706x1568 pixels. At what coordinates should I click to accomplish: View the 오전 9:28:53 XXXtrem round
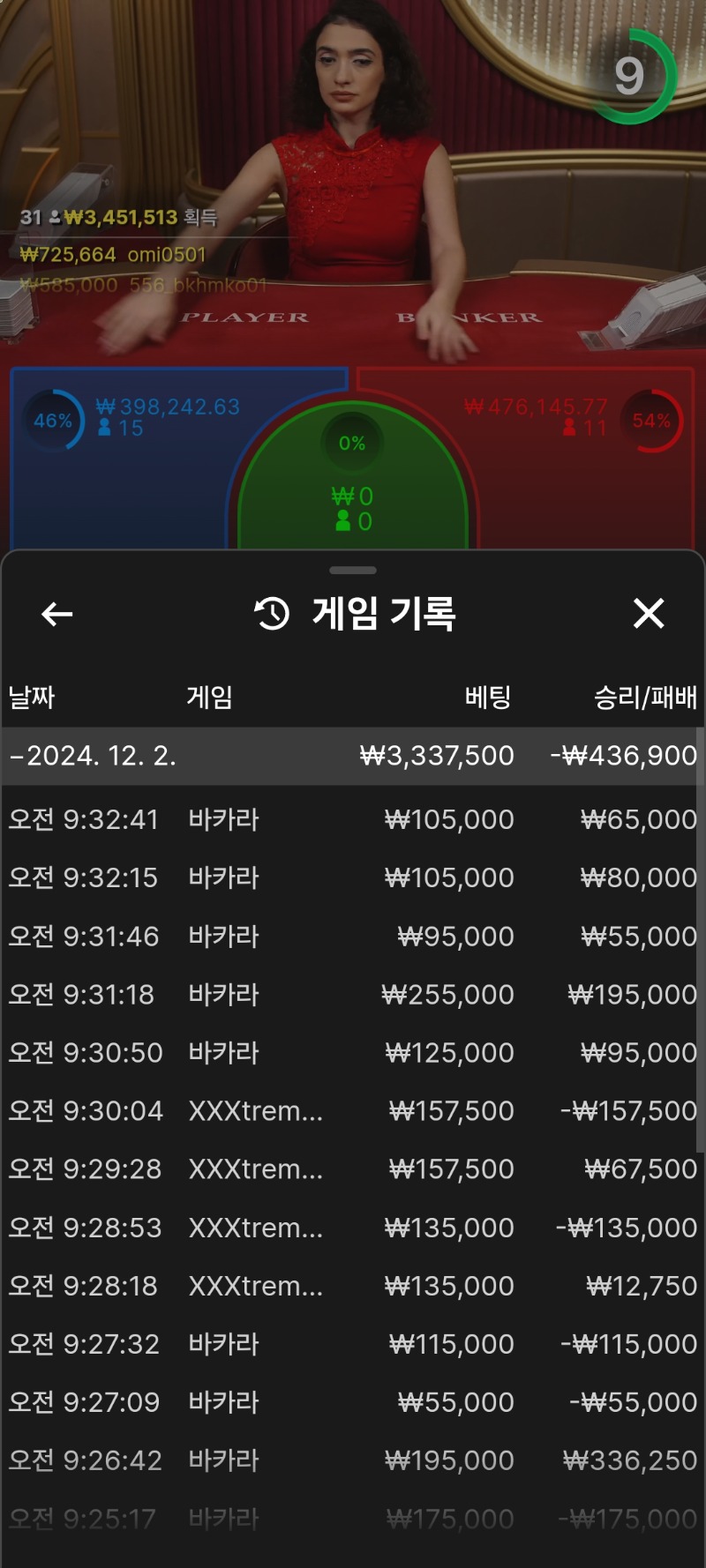click(x=353, y=1228)
